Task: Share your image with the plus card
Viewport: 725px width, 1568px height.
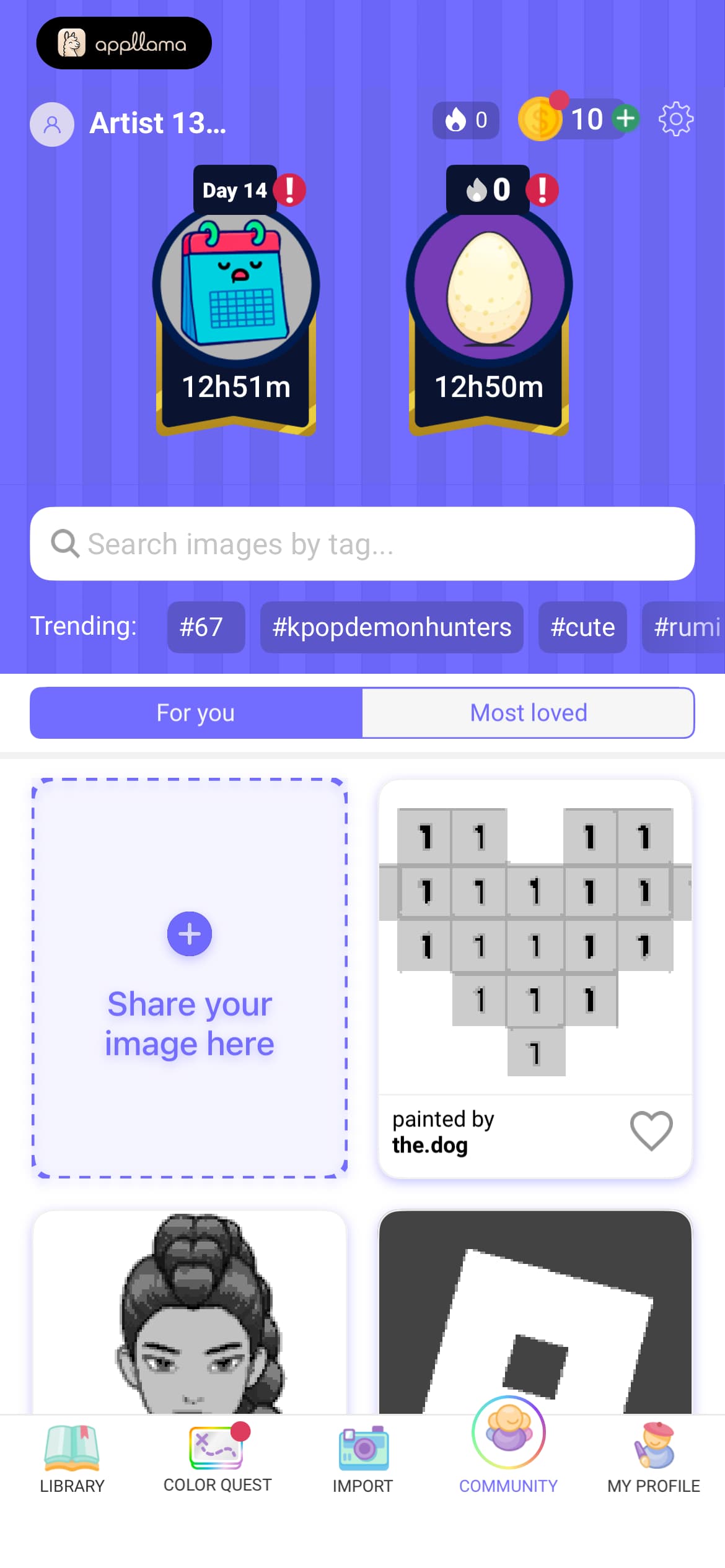Action: click(190, 978)
